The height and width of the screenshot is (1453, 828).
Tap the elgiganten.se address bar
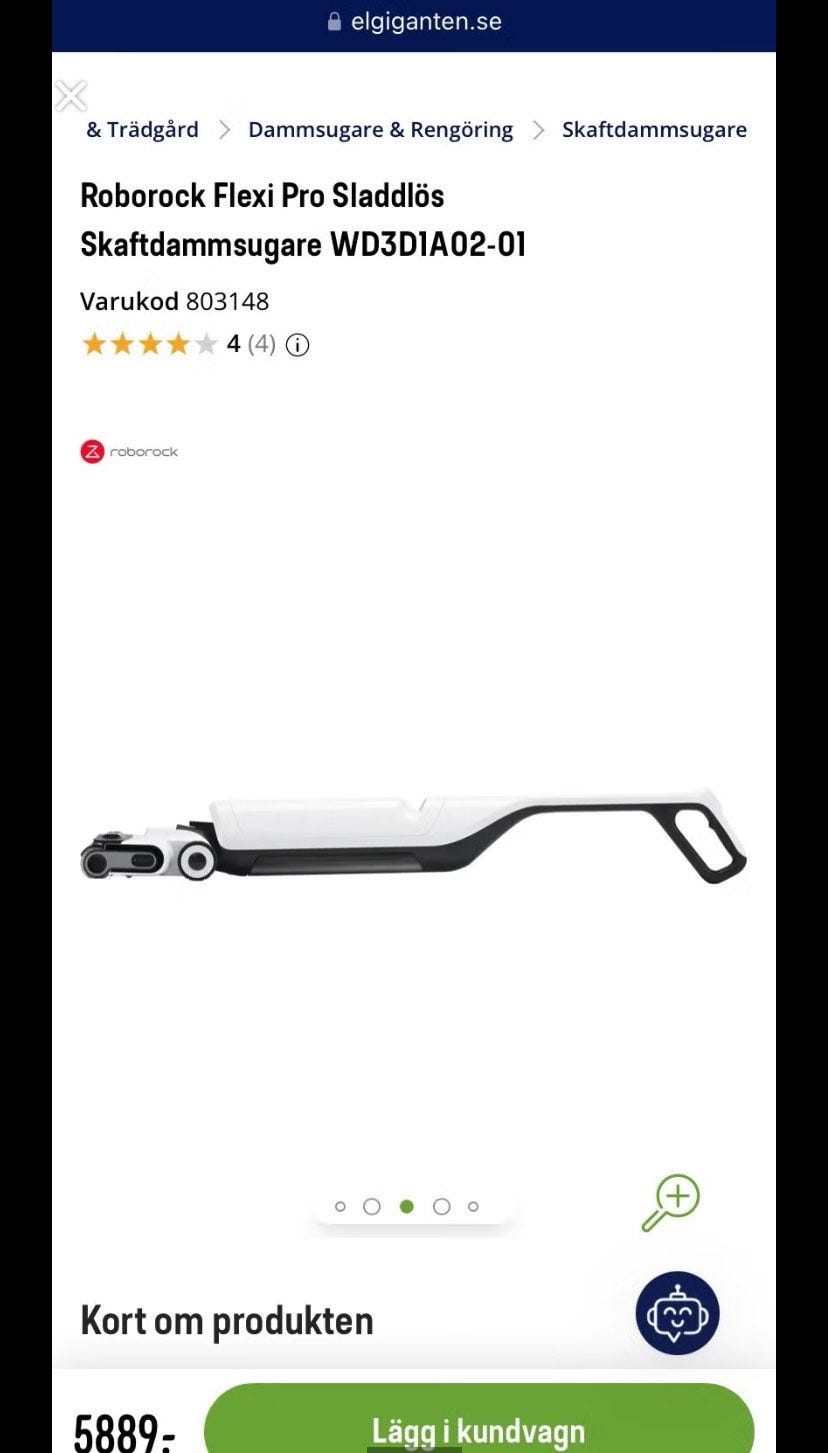[414, 22]
